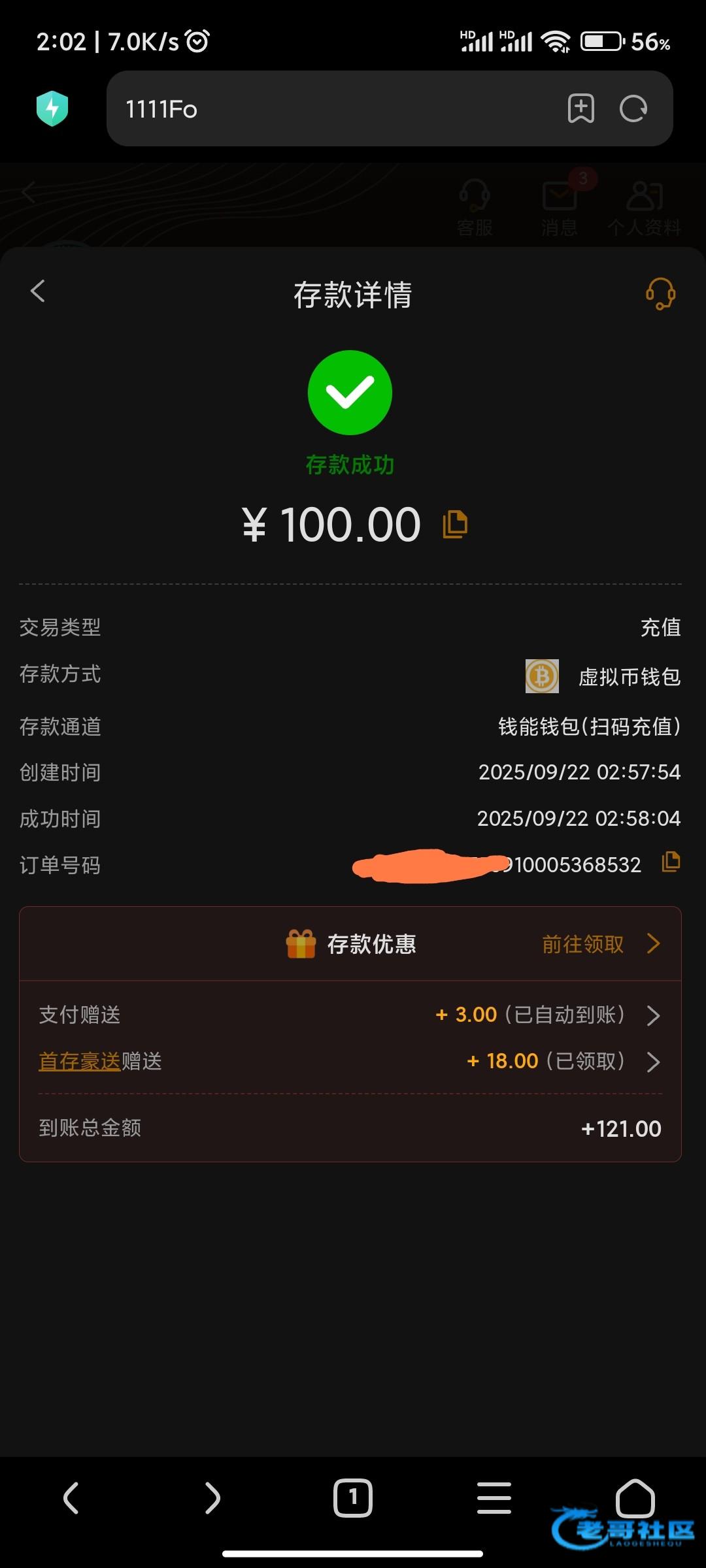Open the 首存豪送 +18.00 bonus details
The height and width of the screenshot is (1568, 706).
coord(350,1061)
